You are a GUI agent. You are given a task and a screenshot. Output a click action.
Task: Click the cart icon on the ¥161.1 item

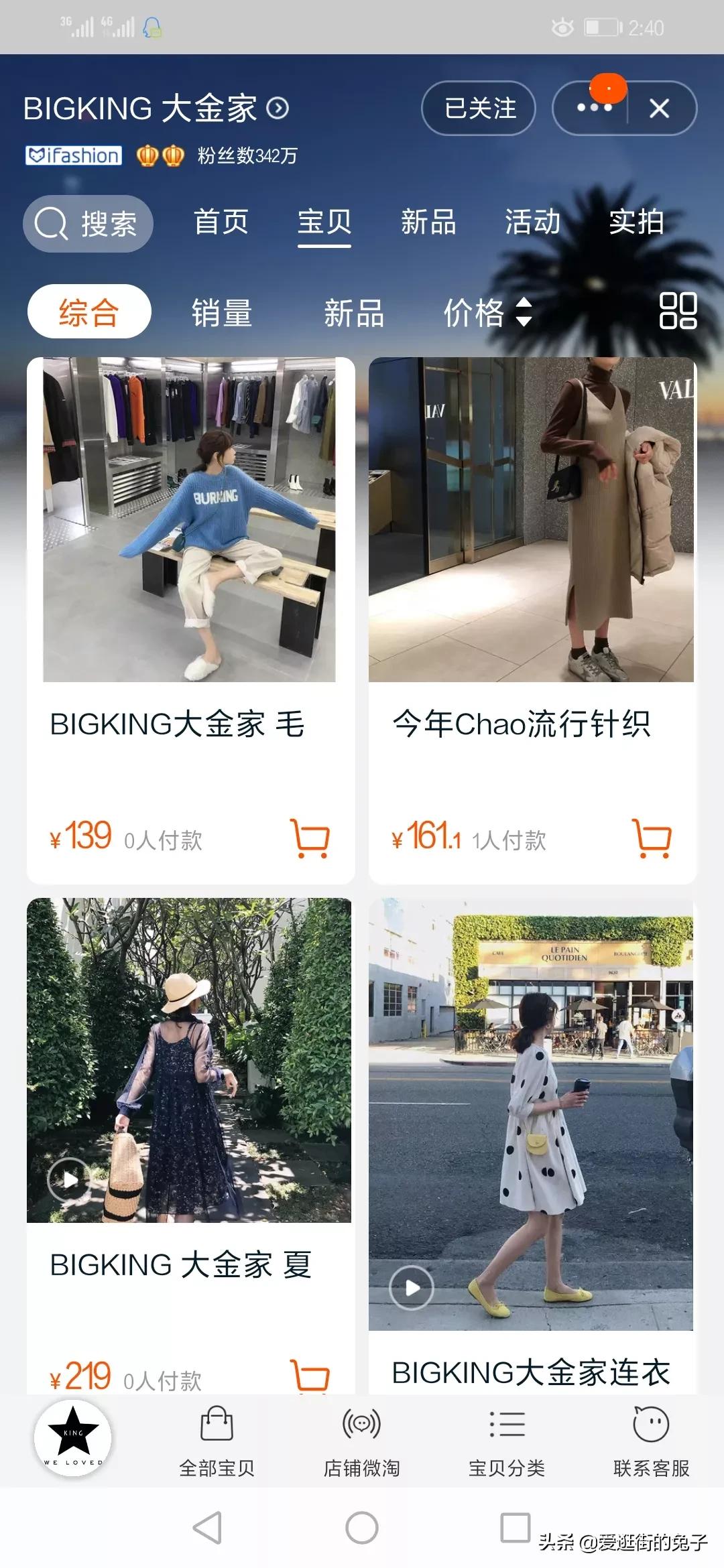[x=653, y=838]
